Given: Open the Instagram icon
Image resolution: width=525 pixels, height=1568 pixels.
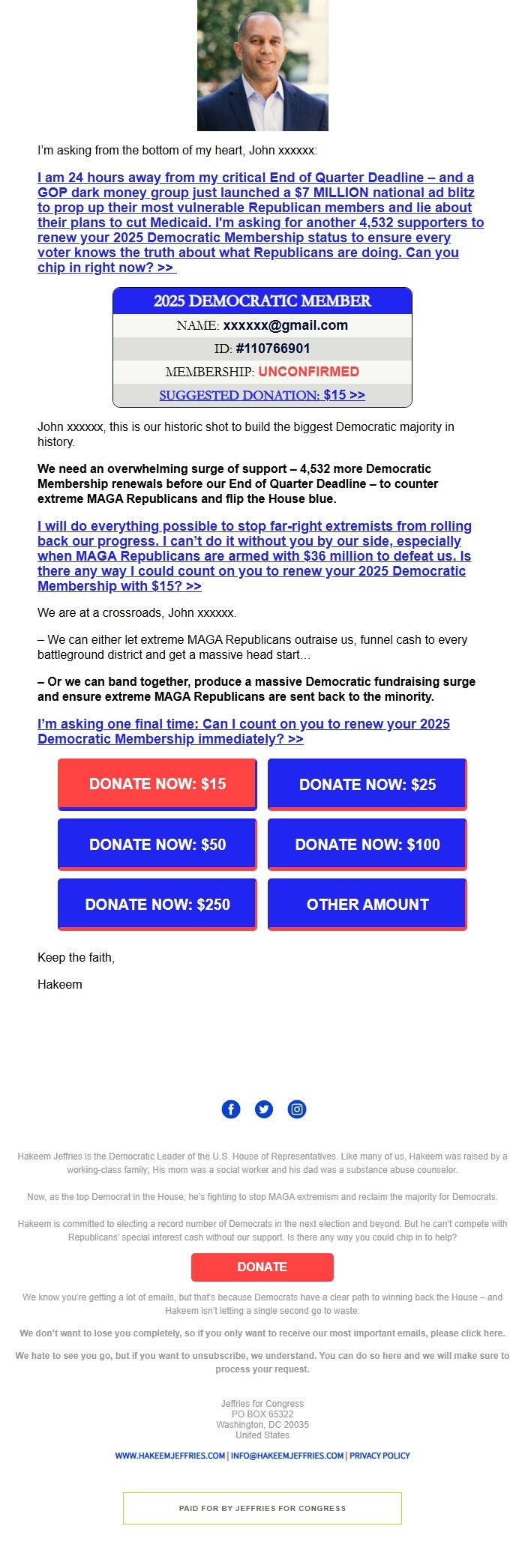Looking at the screenshot, I should click(x=297, y=1109).
